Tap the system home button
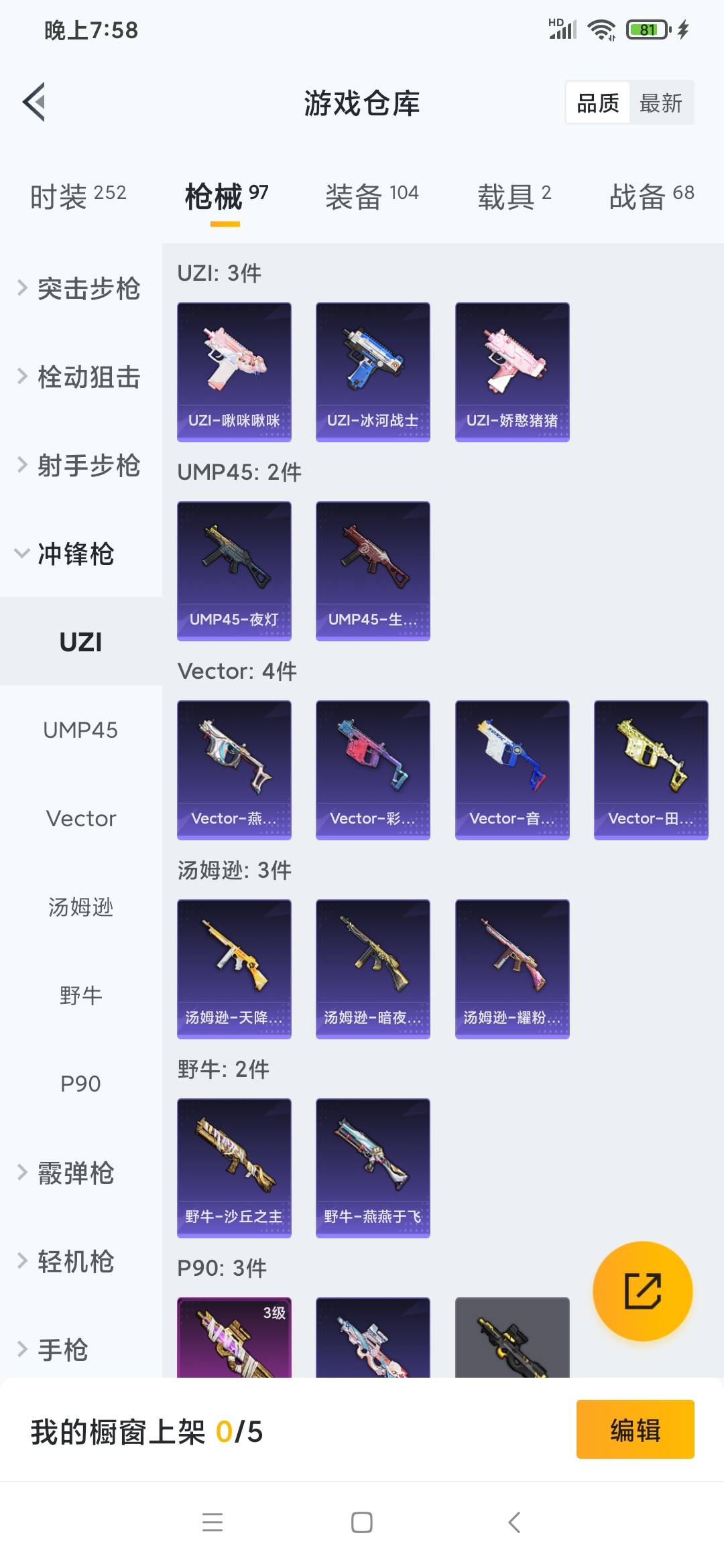Image resolution: width=724 pixels, height=1568 pixels. coord(362,1522)
